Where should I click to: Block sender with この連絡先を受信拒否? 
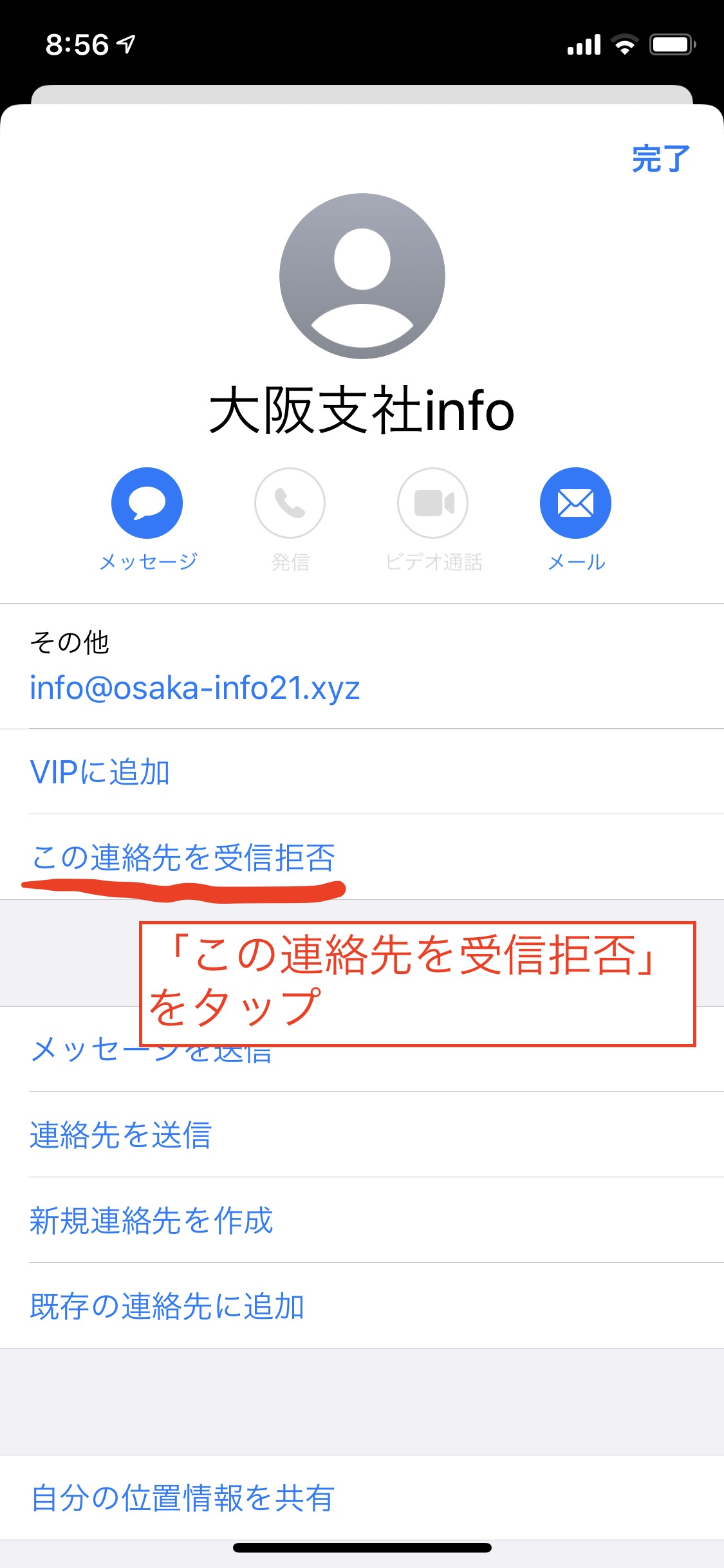point(362,857)
